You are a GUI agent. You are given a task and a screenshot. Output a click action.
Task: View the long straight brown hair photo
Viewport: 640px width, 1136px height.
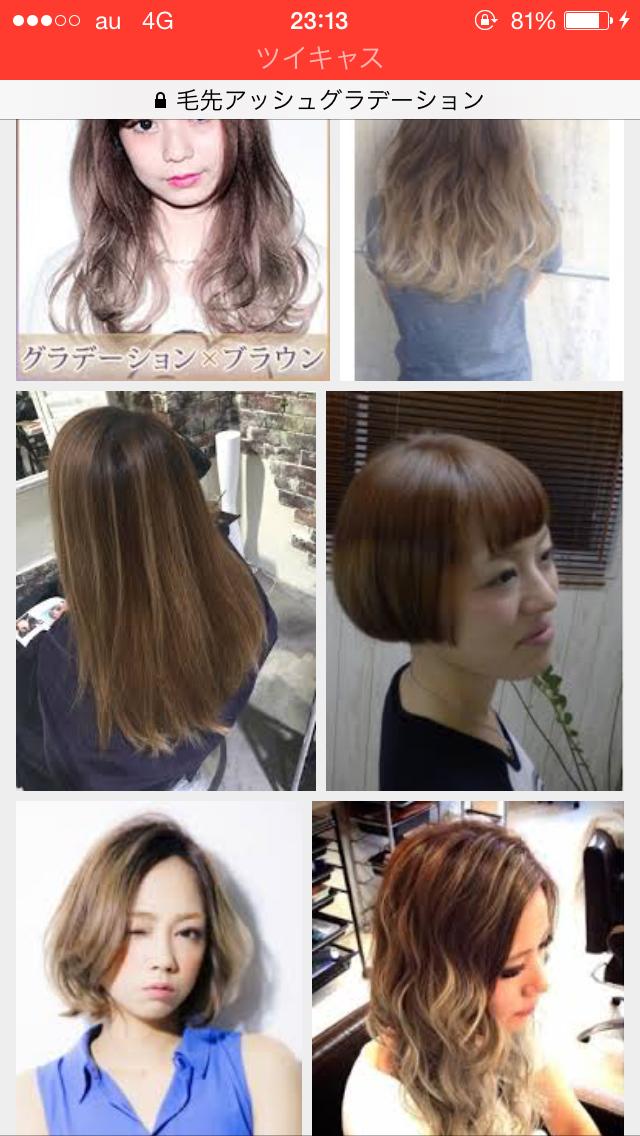166,590
